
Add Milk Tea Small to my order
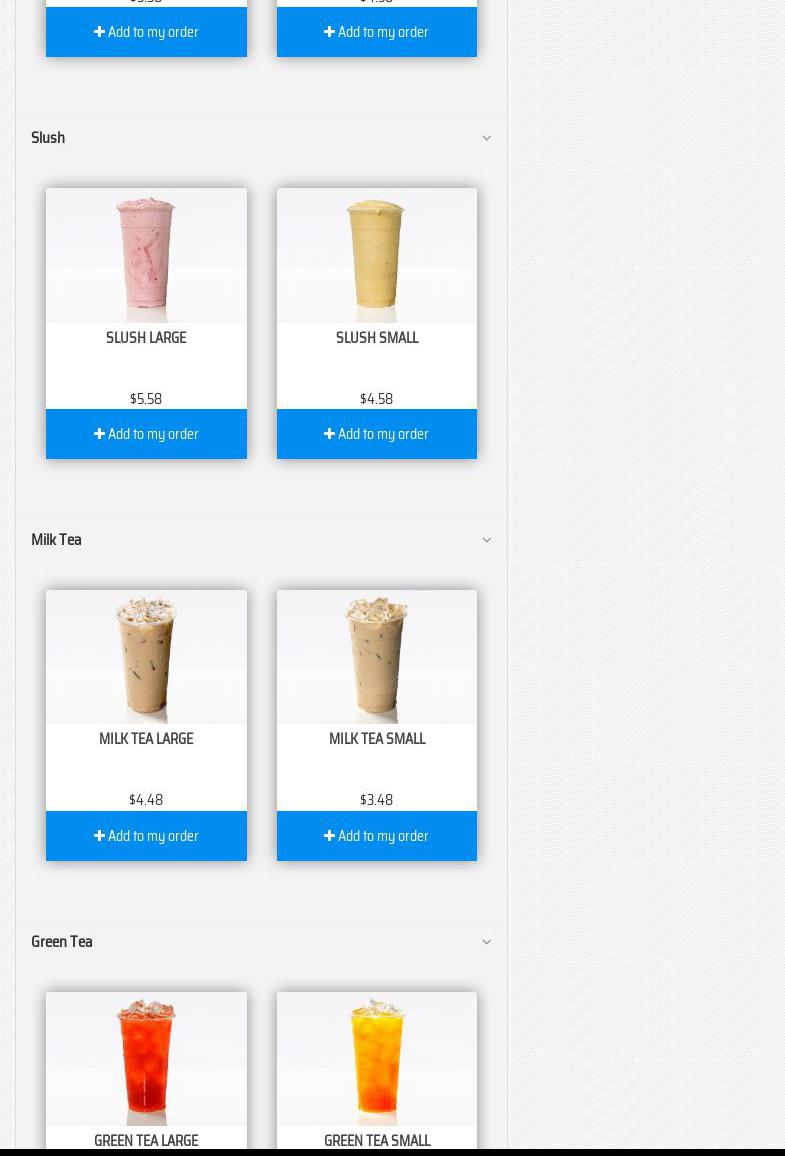click(376, 836)
